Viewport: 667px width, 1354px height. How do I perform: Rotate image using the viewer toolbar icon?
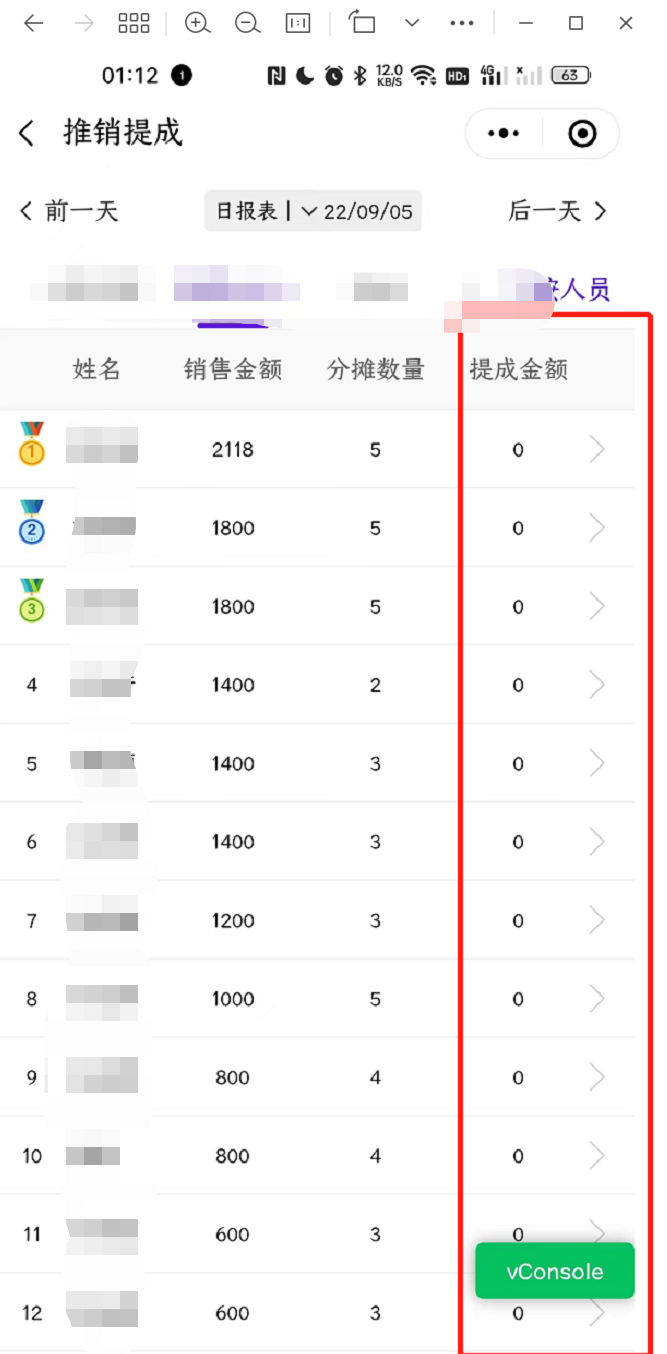tap(362, 23)
